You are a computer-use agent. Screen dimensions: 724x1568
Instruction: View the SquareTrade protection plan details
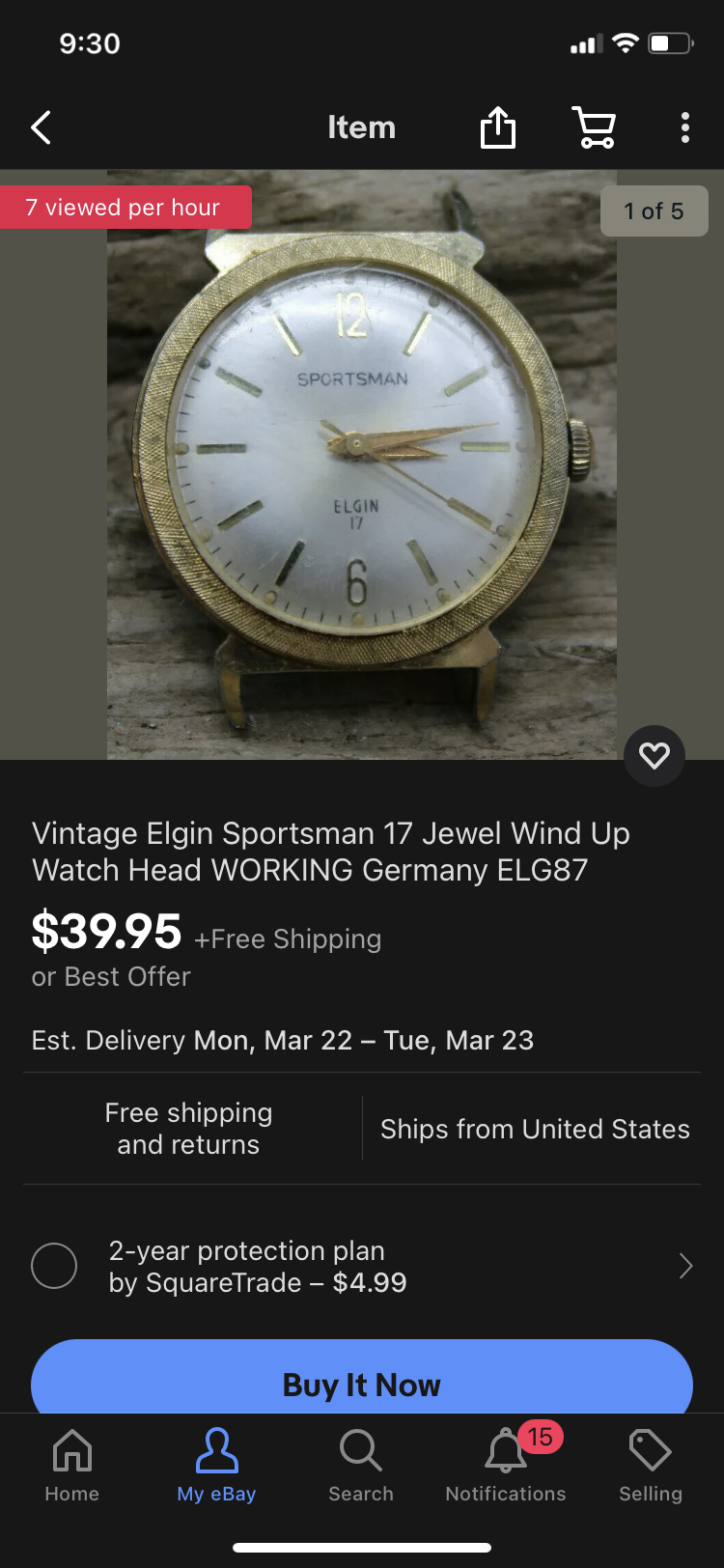coord(684,1266)
